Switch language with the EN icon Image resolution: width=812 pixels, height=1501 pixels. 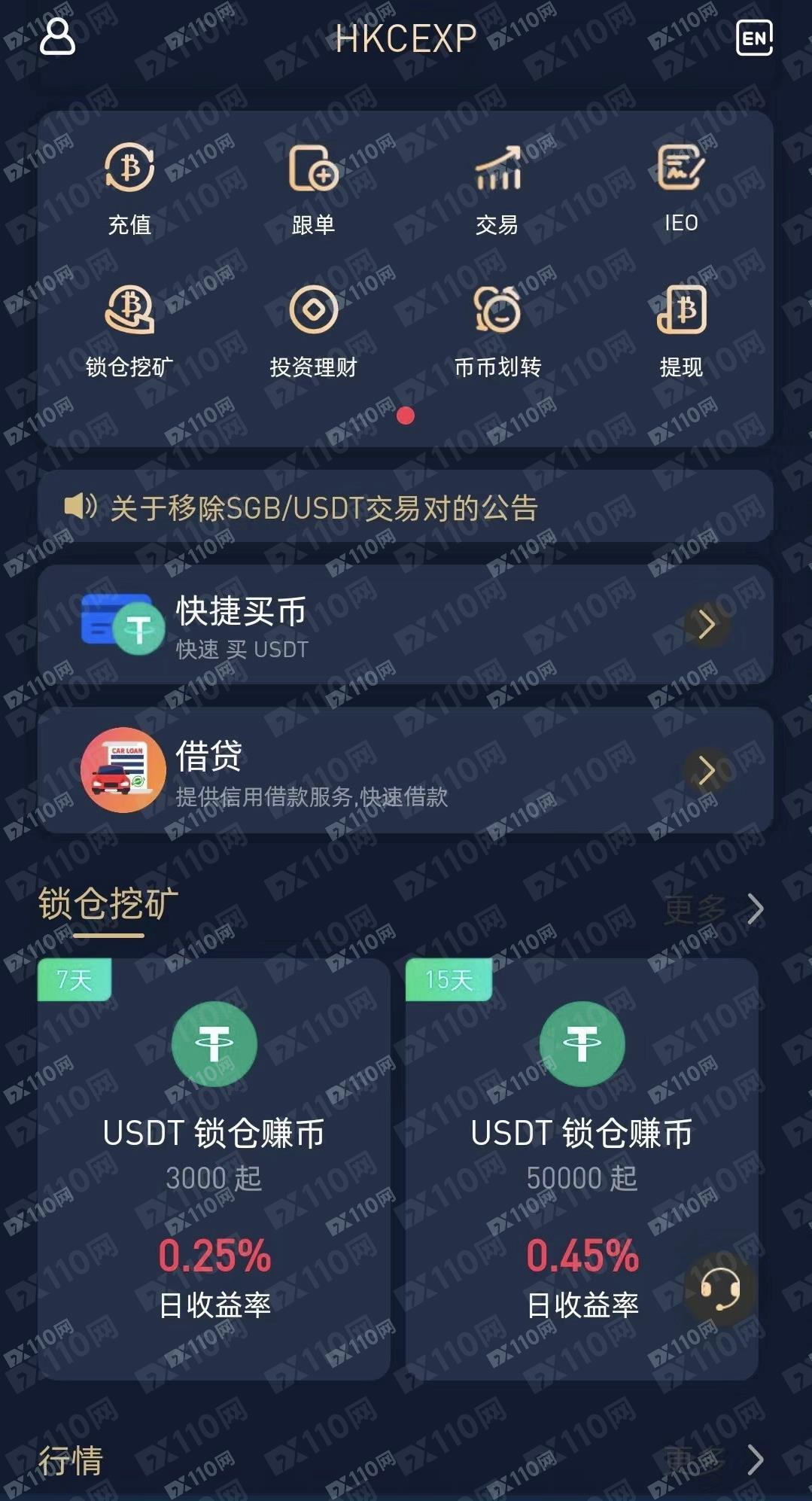[x=753, y=38]
